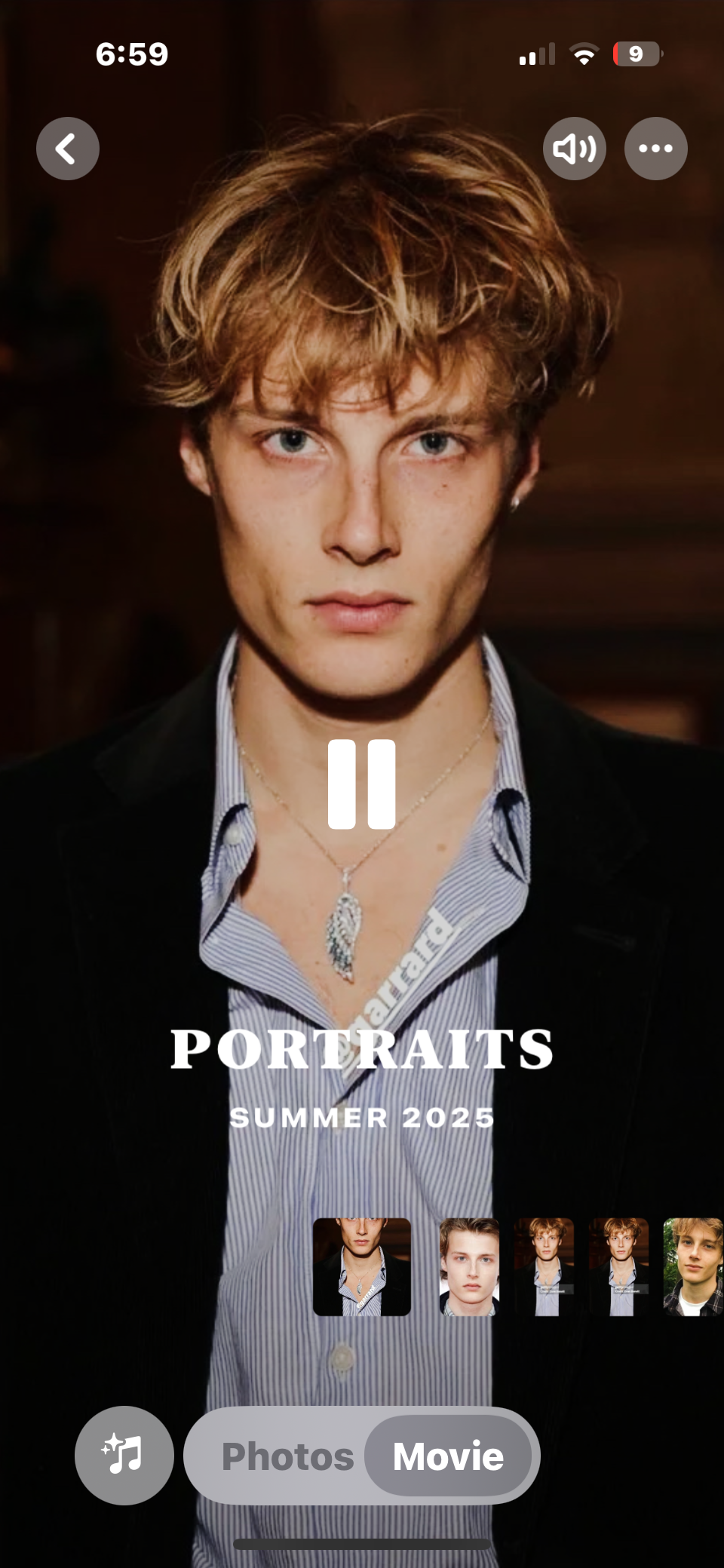Mute the movie sound
This screenshot has height=1568, width=724.
tap(574, 149)
